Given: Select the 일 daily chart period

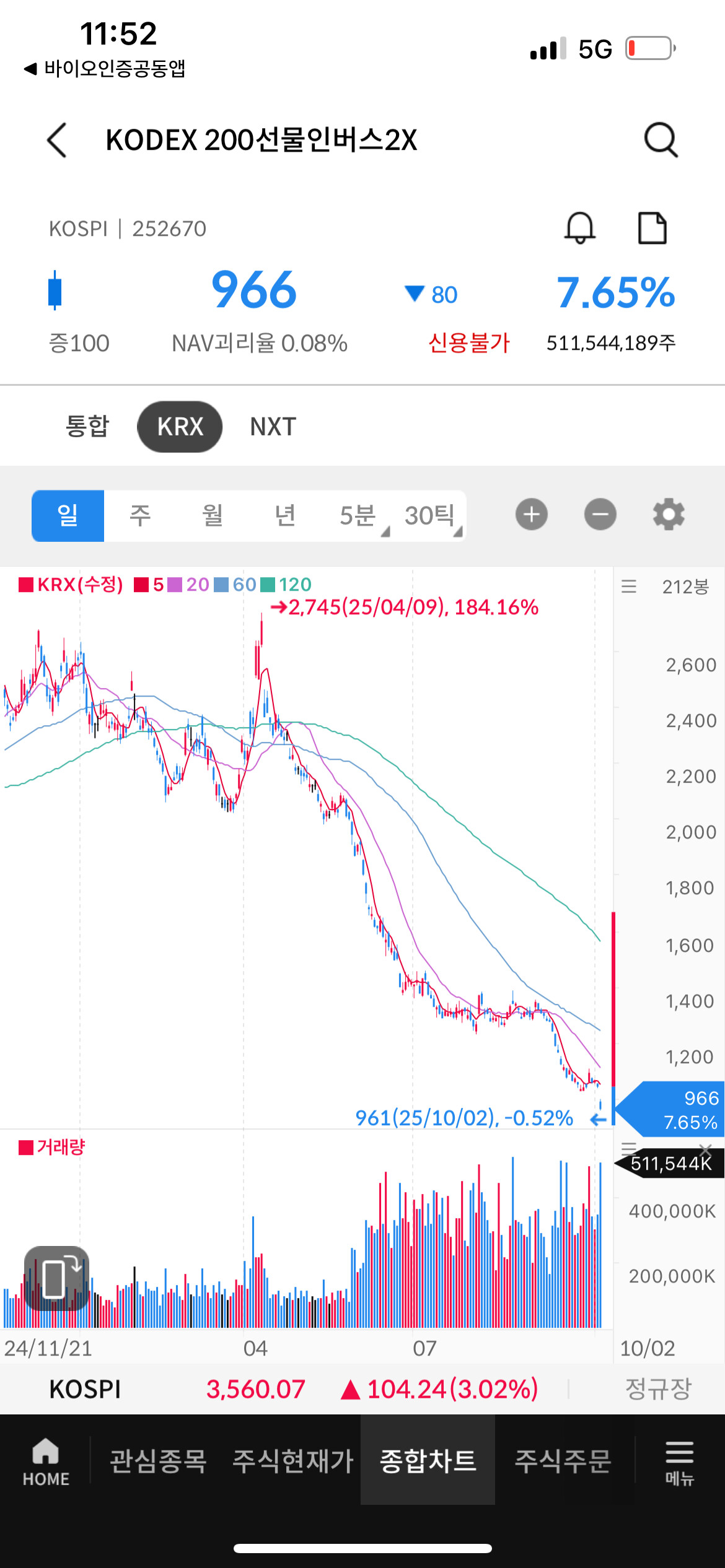Looking at the screenshot, I should coord(68,516).
